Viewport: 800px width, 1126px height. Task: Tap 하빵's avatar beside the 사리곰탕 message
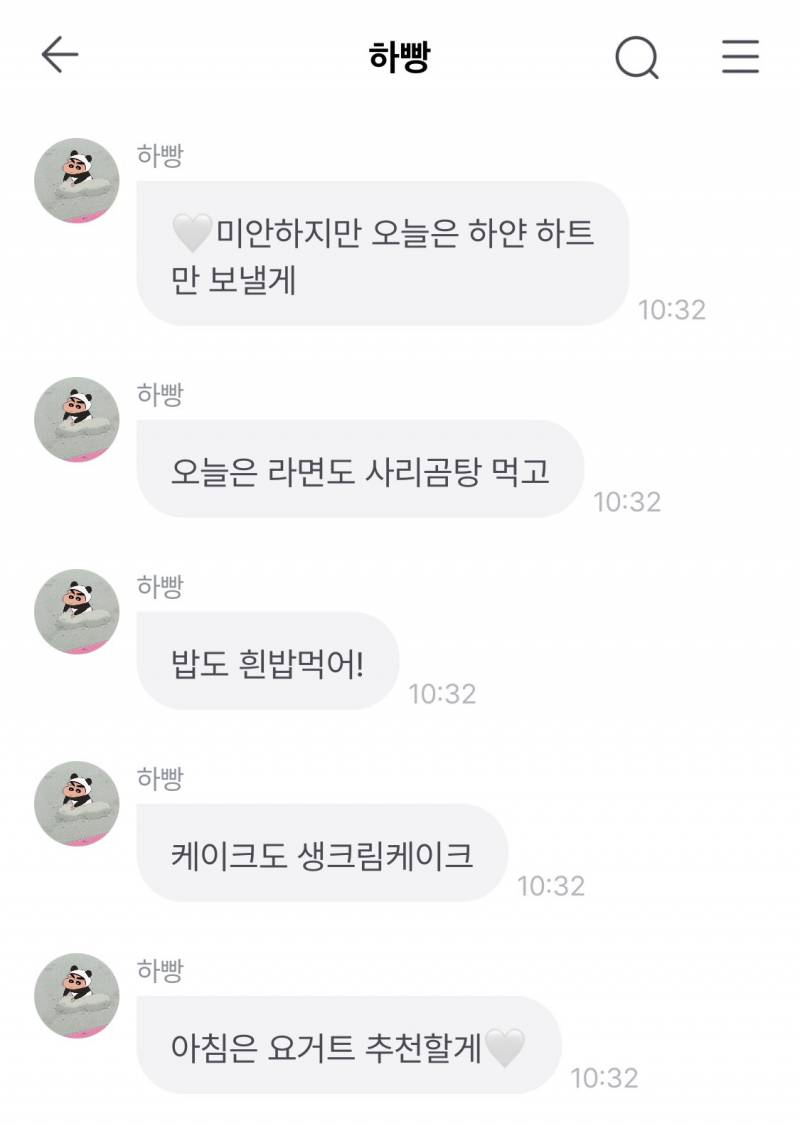[x=77, y=420]
